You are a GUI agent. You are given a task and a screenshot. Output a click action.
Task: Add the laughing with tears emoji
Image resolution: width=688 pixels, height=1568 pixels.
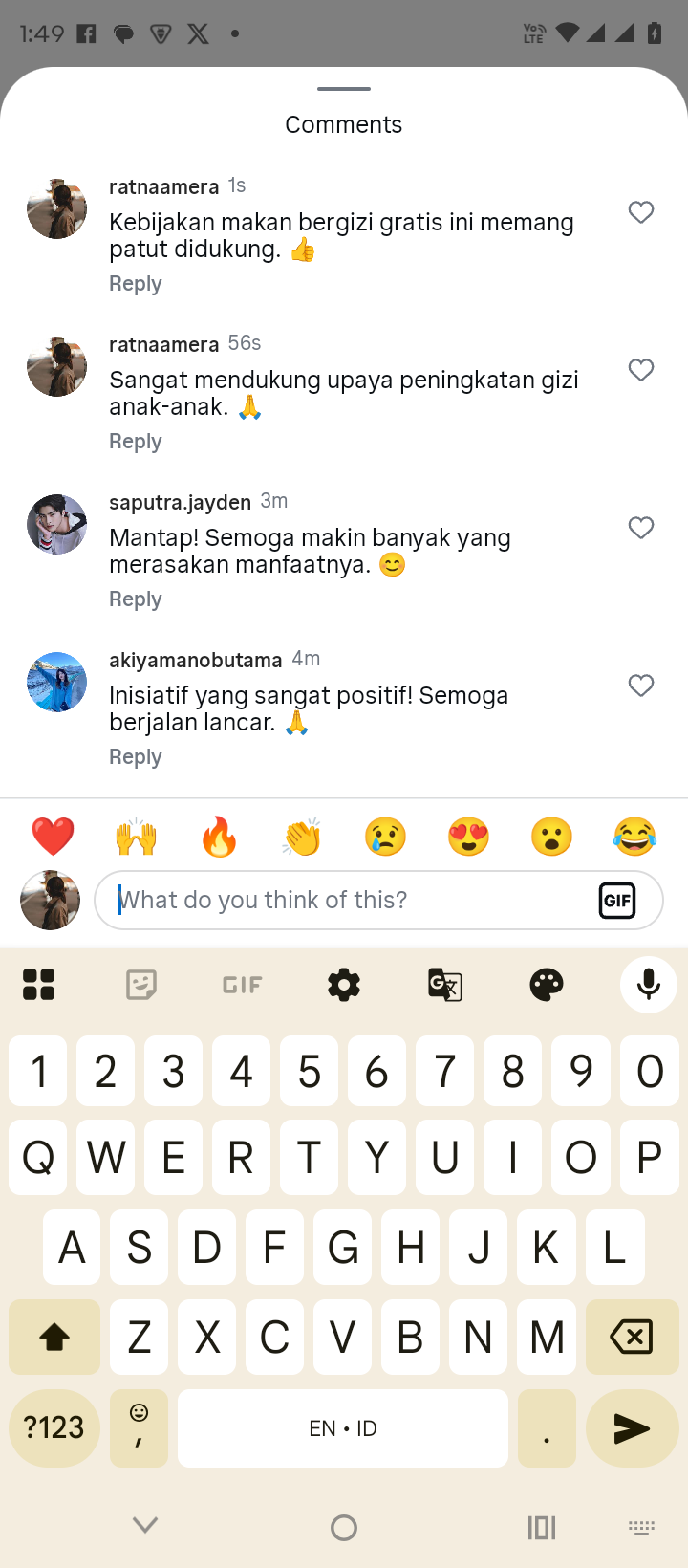click(x=634, y=837)
